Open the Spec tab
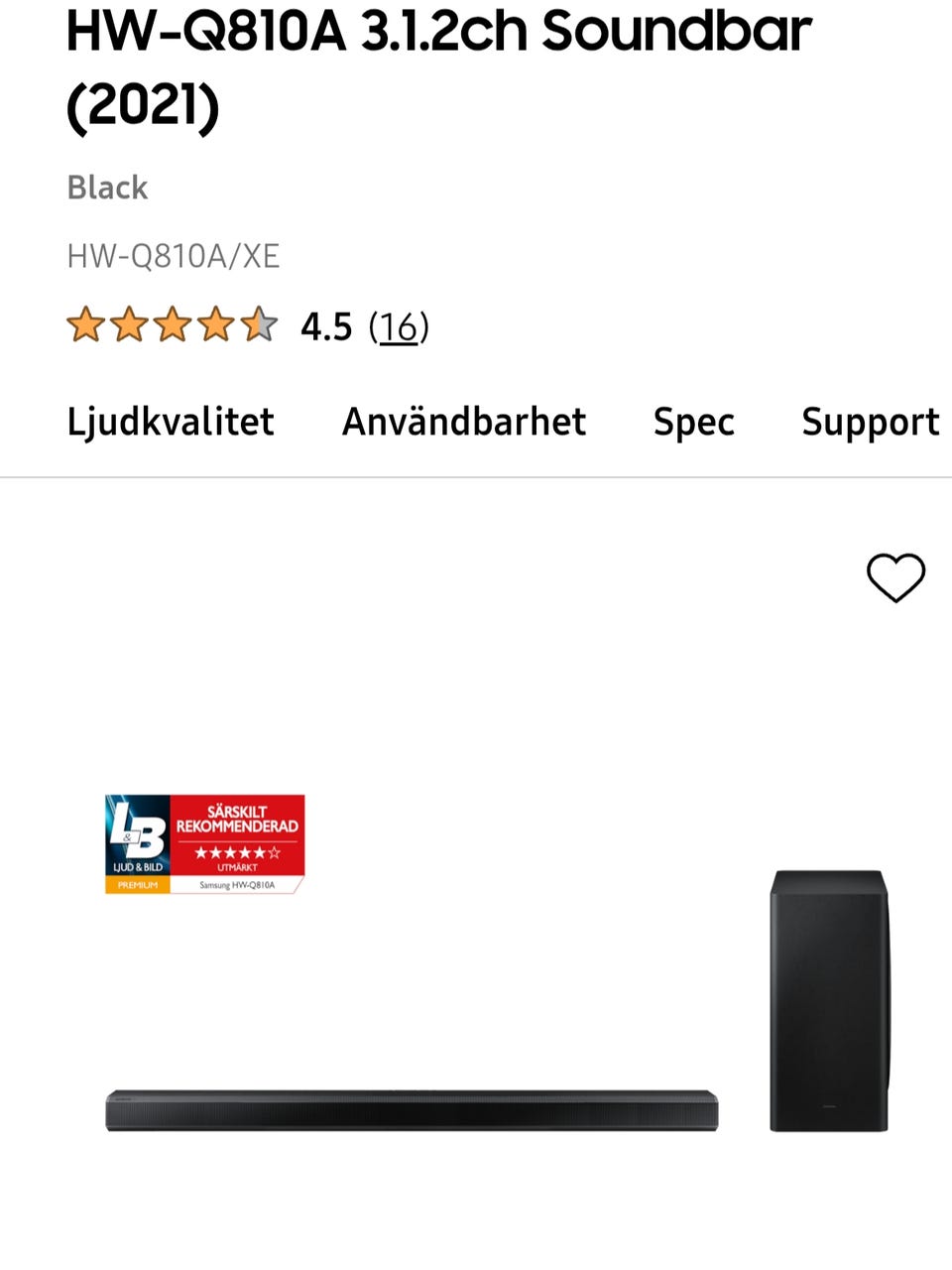Image resolution: width=952 pixels, height=1270 pixels. click(692, 421)
